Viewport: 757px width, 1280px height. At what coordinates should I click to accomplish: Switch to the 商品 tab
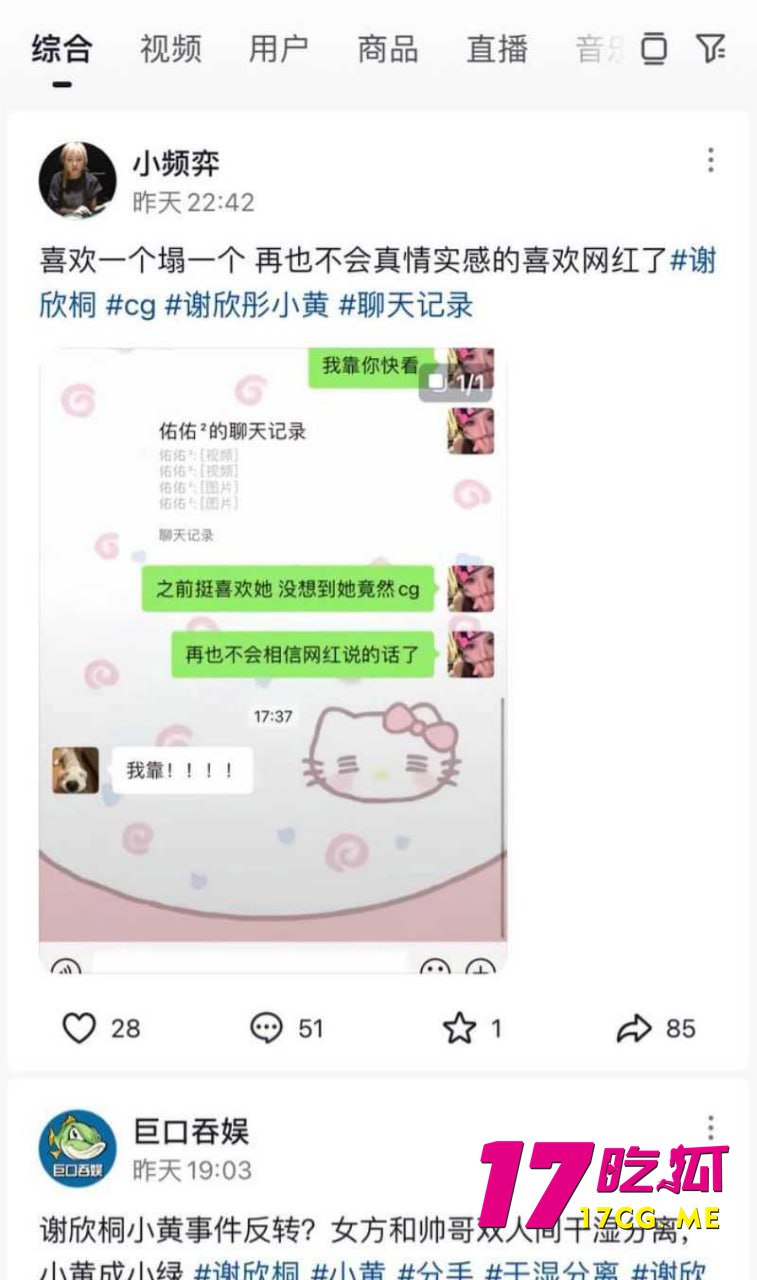coord(387,48)
